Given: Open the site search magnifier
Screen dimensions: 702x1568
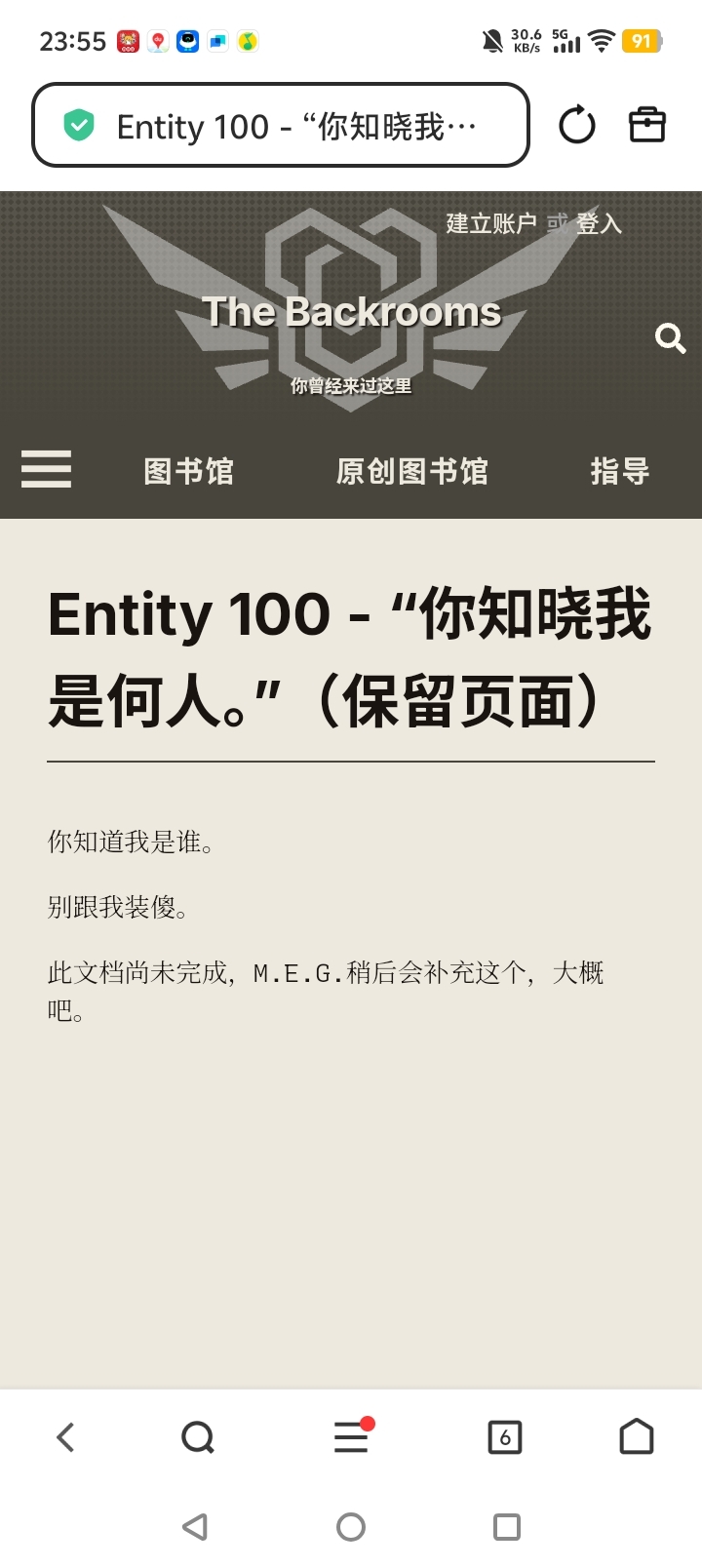Looking at the screenshot, I should pyautogui.click(x=670, y=338).
